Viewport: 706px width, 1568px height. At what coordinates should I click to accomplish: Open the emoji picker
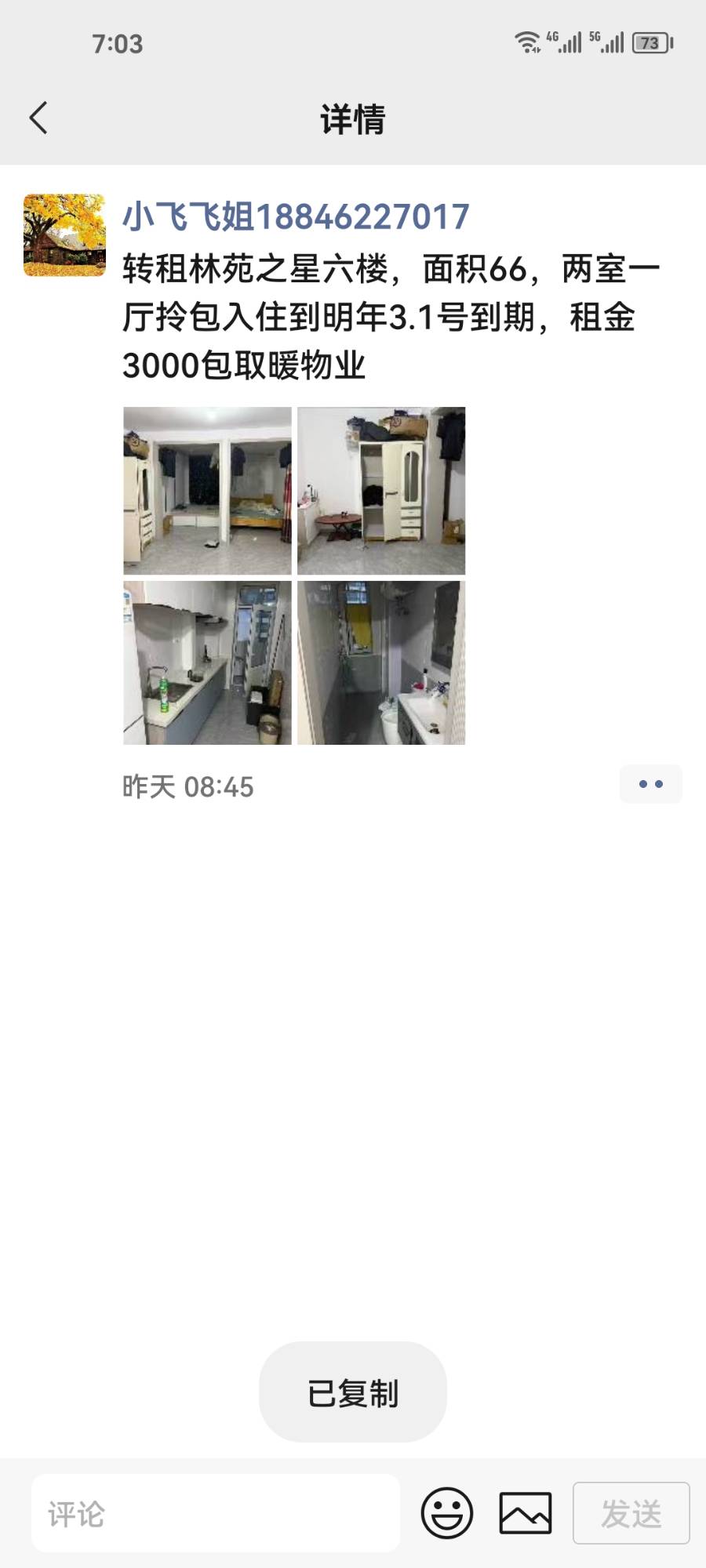tap(447, 1513)
